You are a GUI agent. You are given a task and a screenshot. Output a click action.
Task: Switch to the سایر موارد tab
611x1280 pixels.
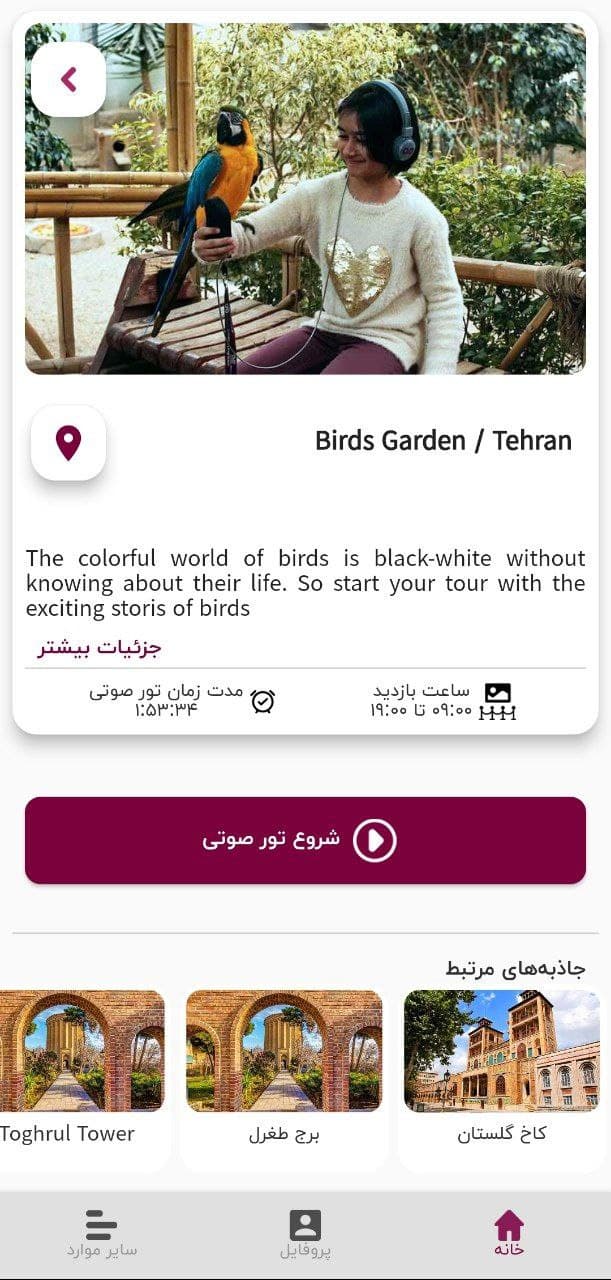click(102, 1234)
